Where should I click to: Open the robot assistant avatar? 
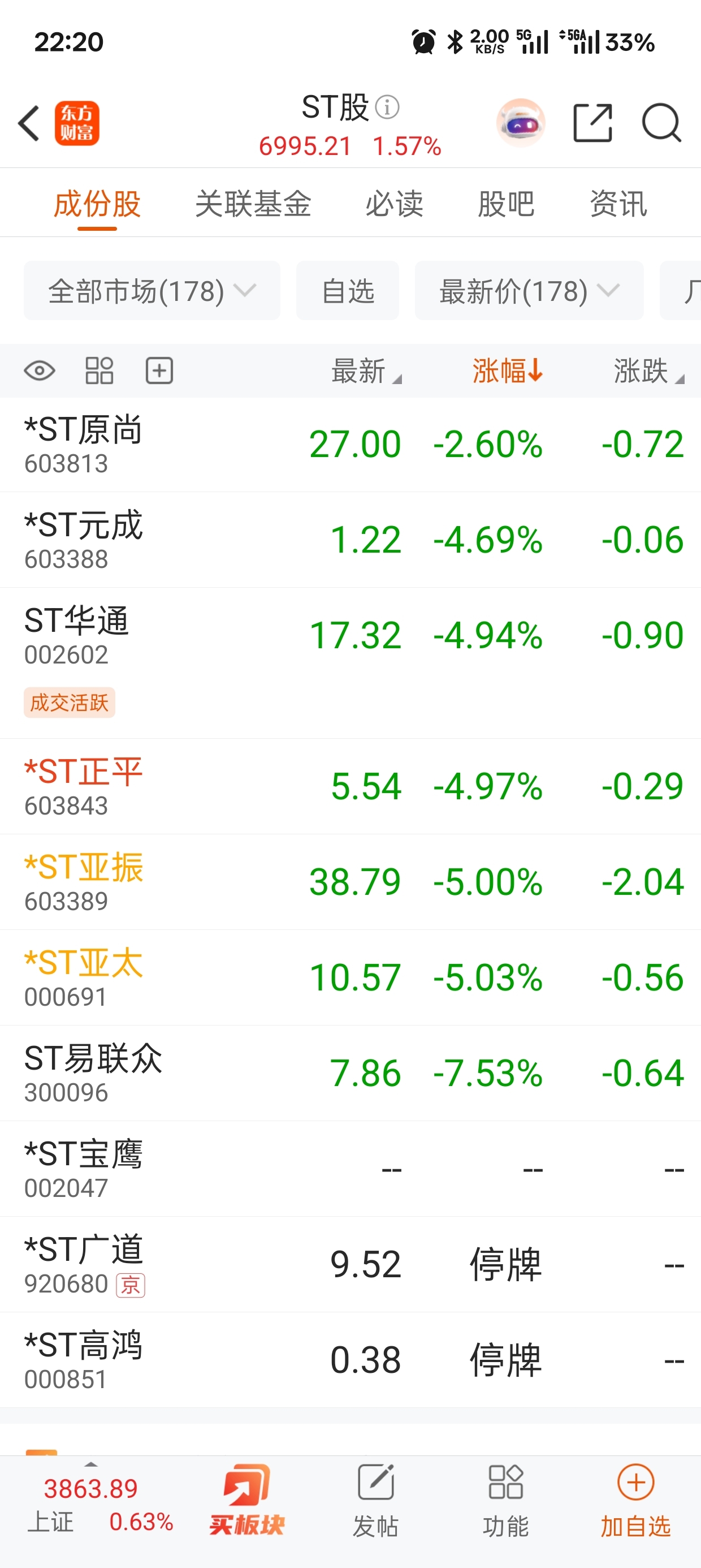[x=521, y=123]
